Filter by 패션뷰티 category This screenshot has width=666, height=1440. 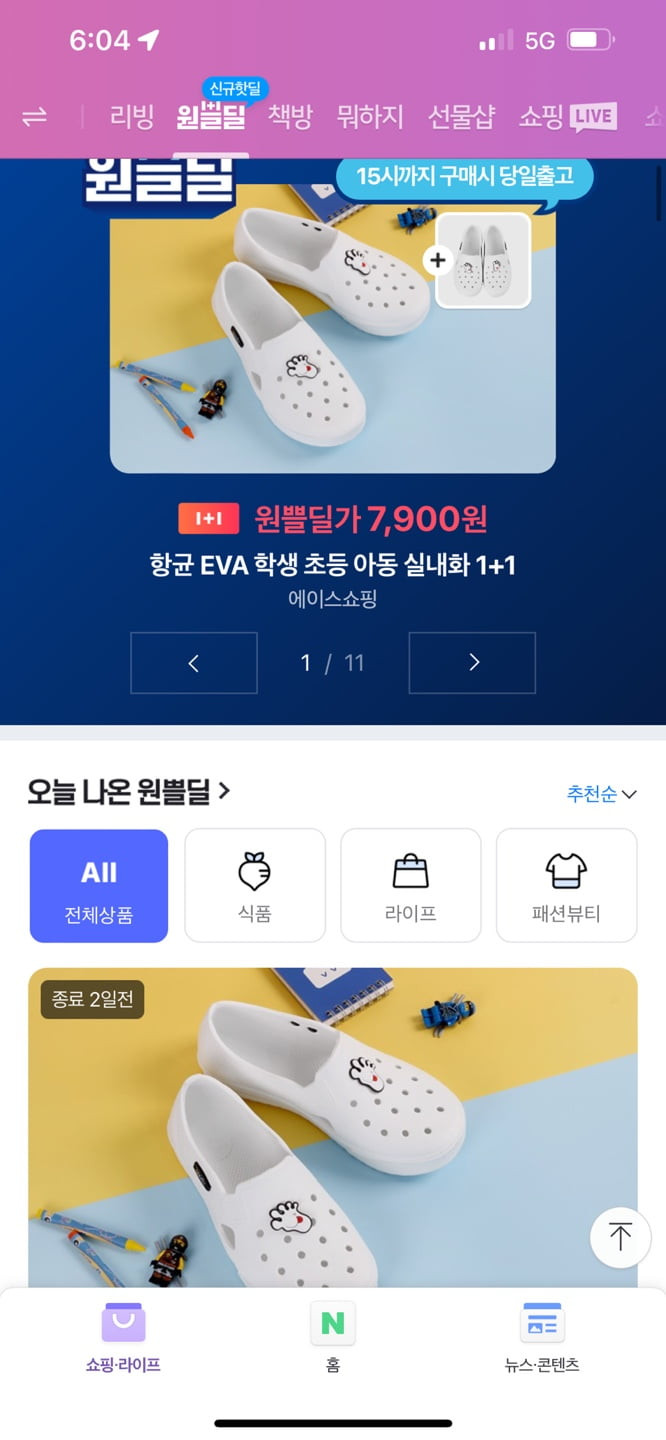pyautogui.click(x=566, y=885)
